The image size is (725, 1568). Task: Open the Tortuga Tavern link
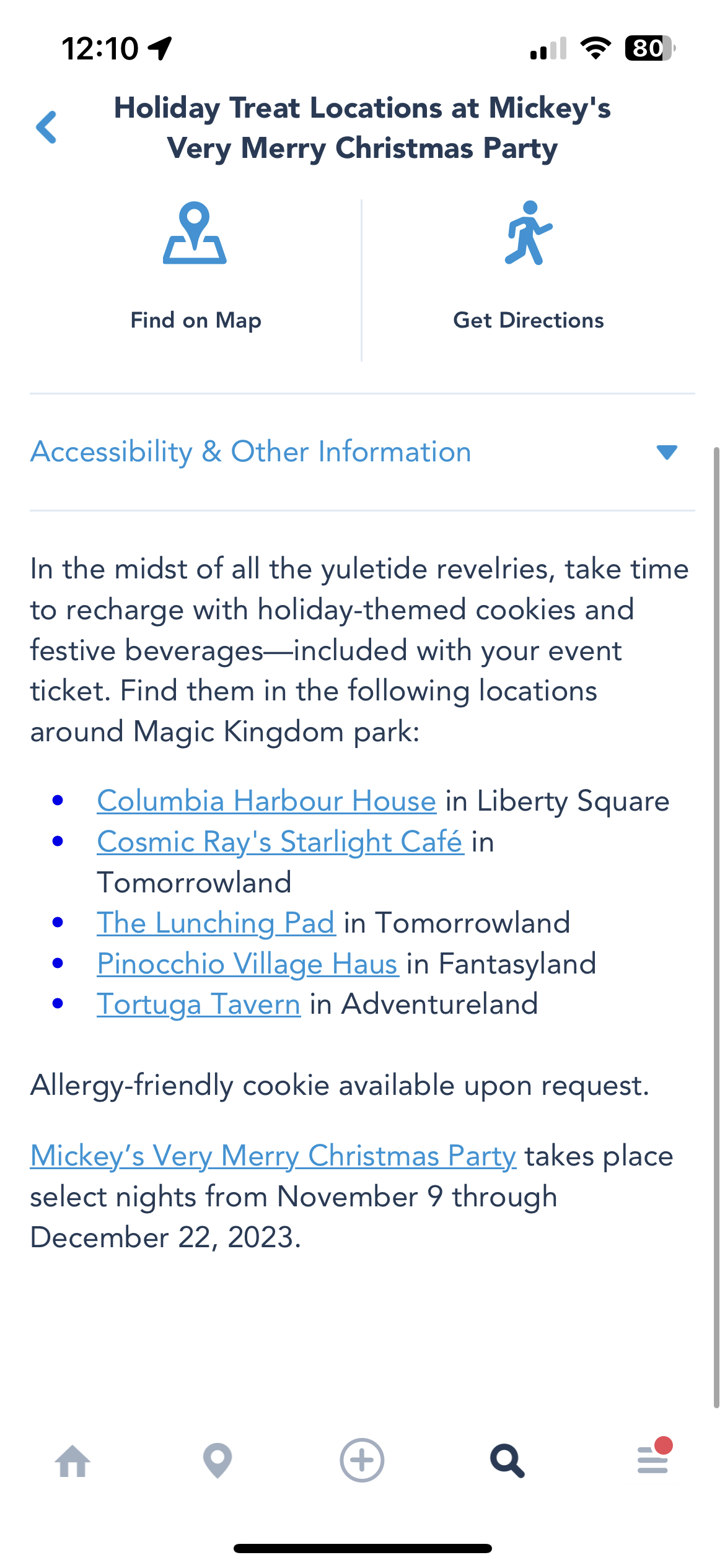pos(198,1004)
